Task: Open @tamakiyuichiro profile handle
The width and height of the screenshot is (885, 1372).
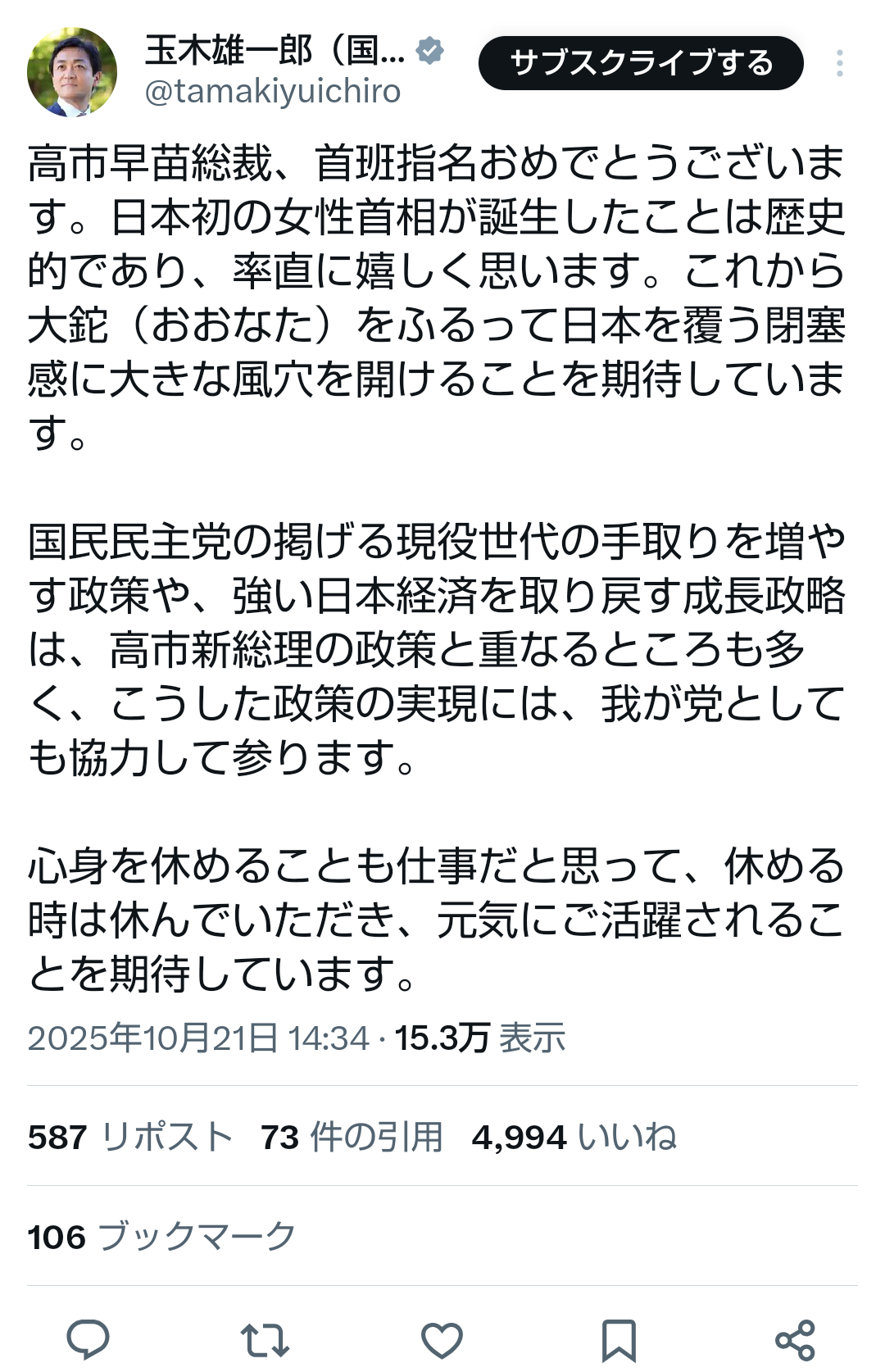Action: [273, 92]
